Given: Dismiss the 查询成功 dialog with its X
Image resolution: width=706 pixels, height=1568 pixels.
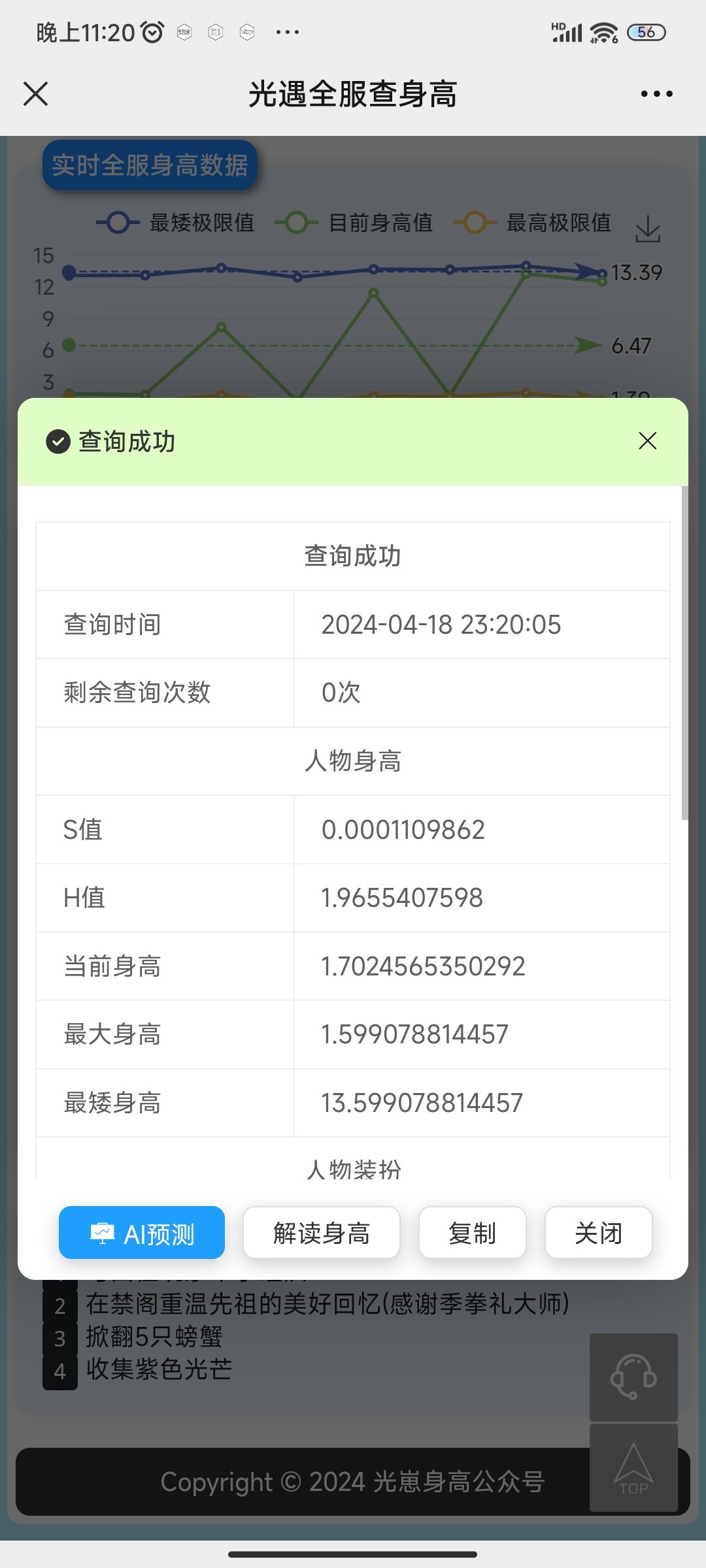Looking at the screenshot, I should [x=647, y=441].
